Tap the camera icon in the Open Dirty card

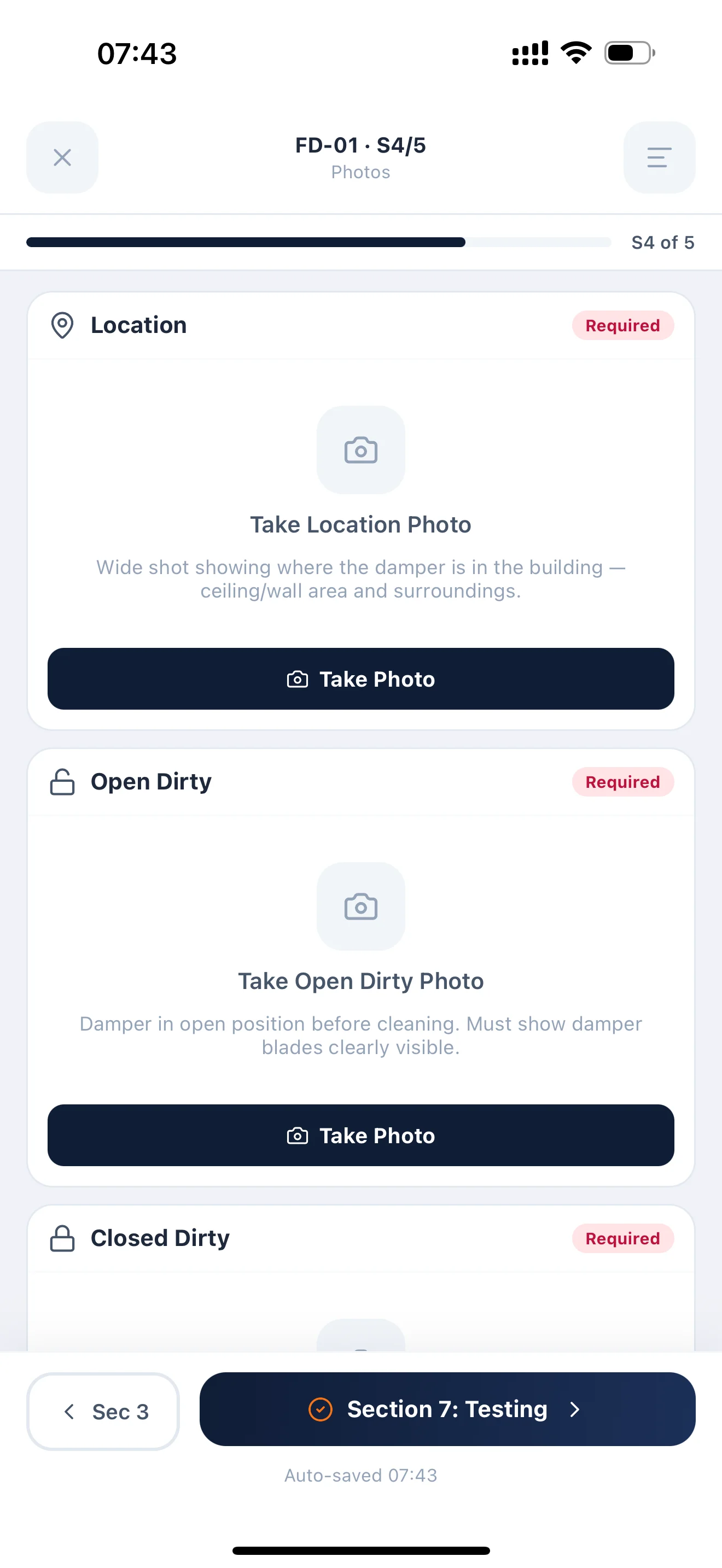pyautogui.click(x=360, y=906)
